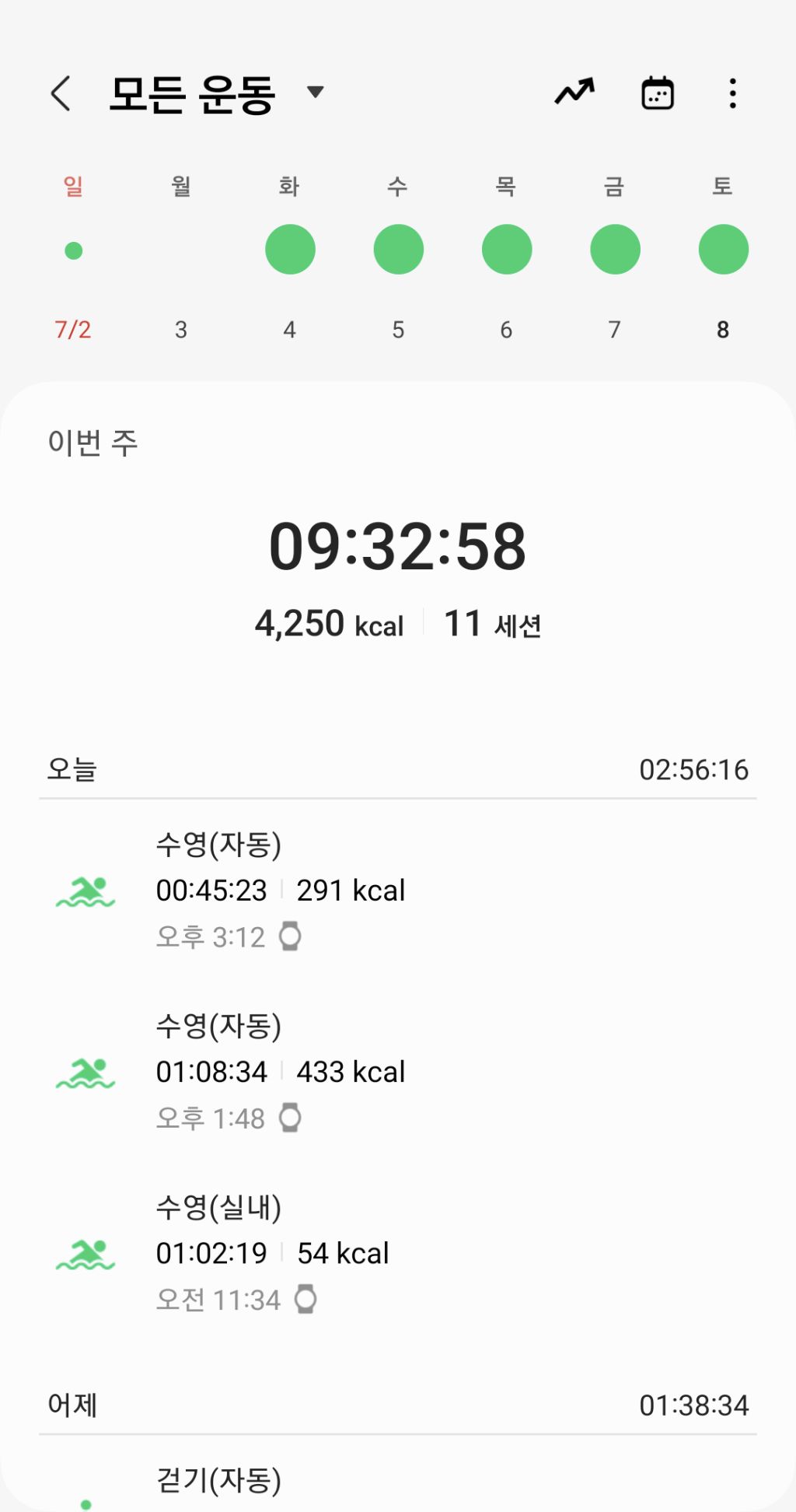Tap Saturday's green workout circle
The image size is (796, 1512).
tap(722, 249)
